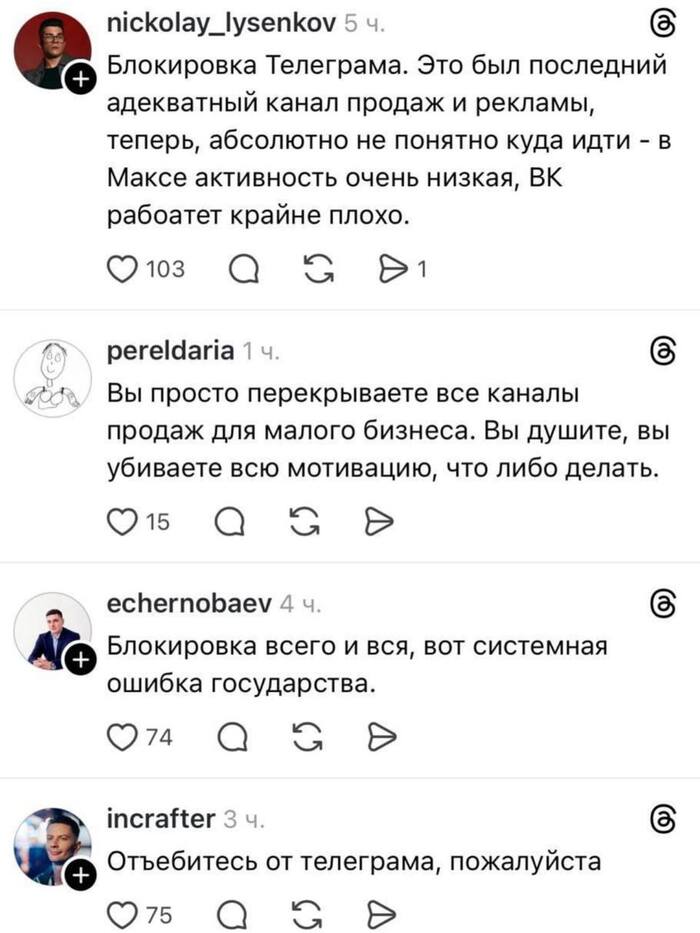Open pereldaria's profile from username
This screenshot has width=700, height=933.
click(170, 351)
